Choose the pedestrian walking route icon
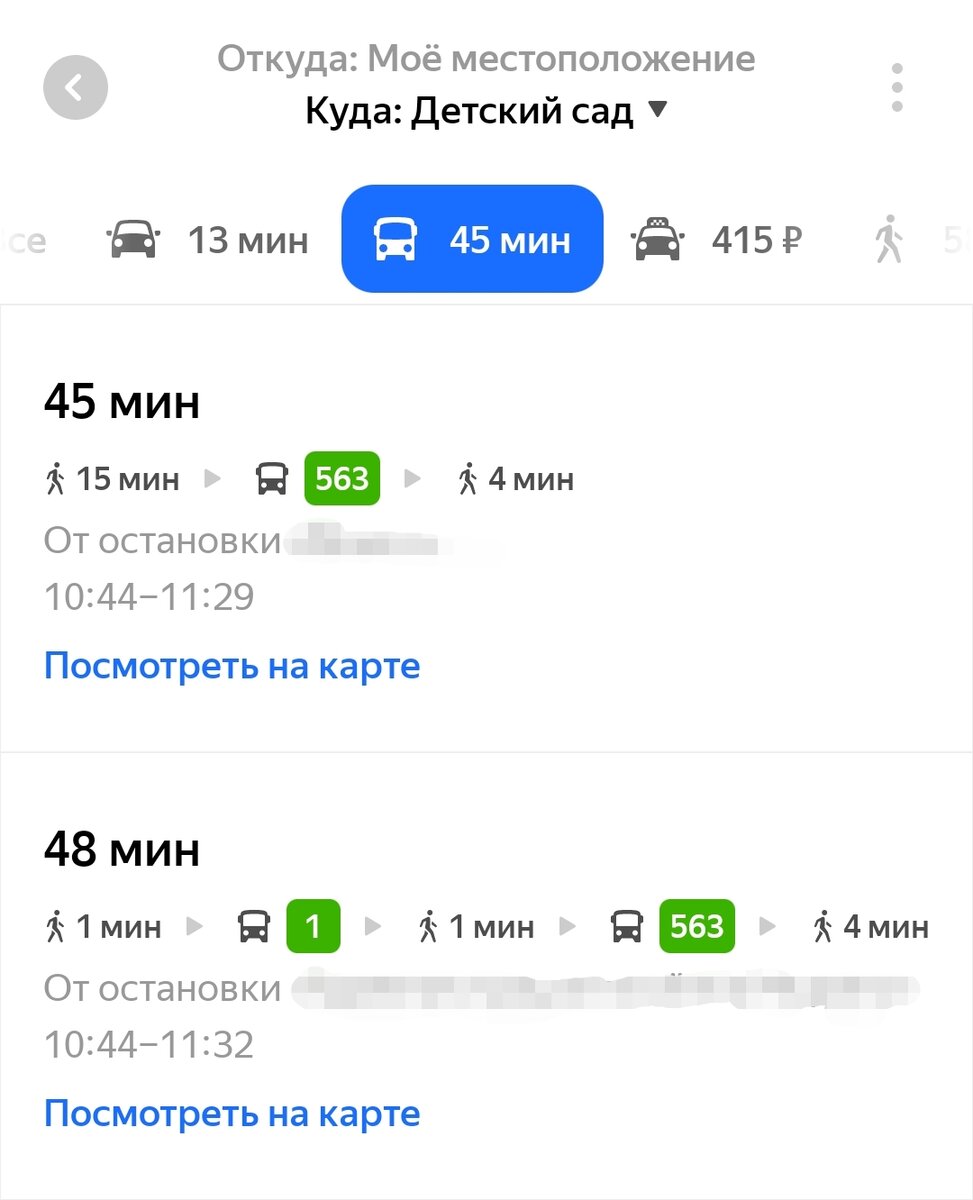This screenshot has height=1200, width=973. click(888, 239)
